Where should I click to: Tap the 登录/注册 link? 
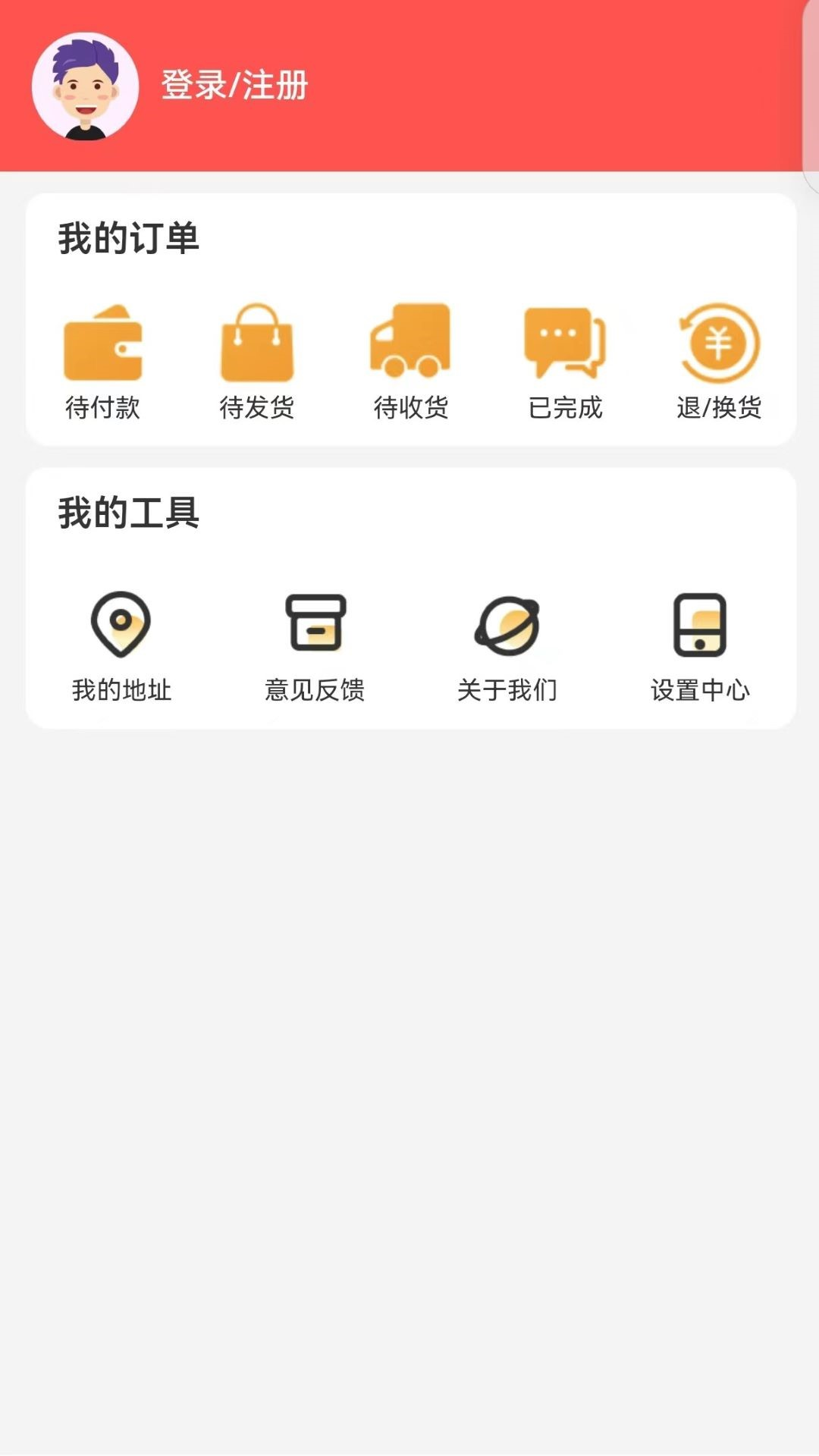pos(231,85)
